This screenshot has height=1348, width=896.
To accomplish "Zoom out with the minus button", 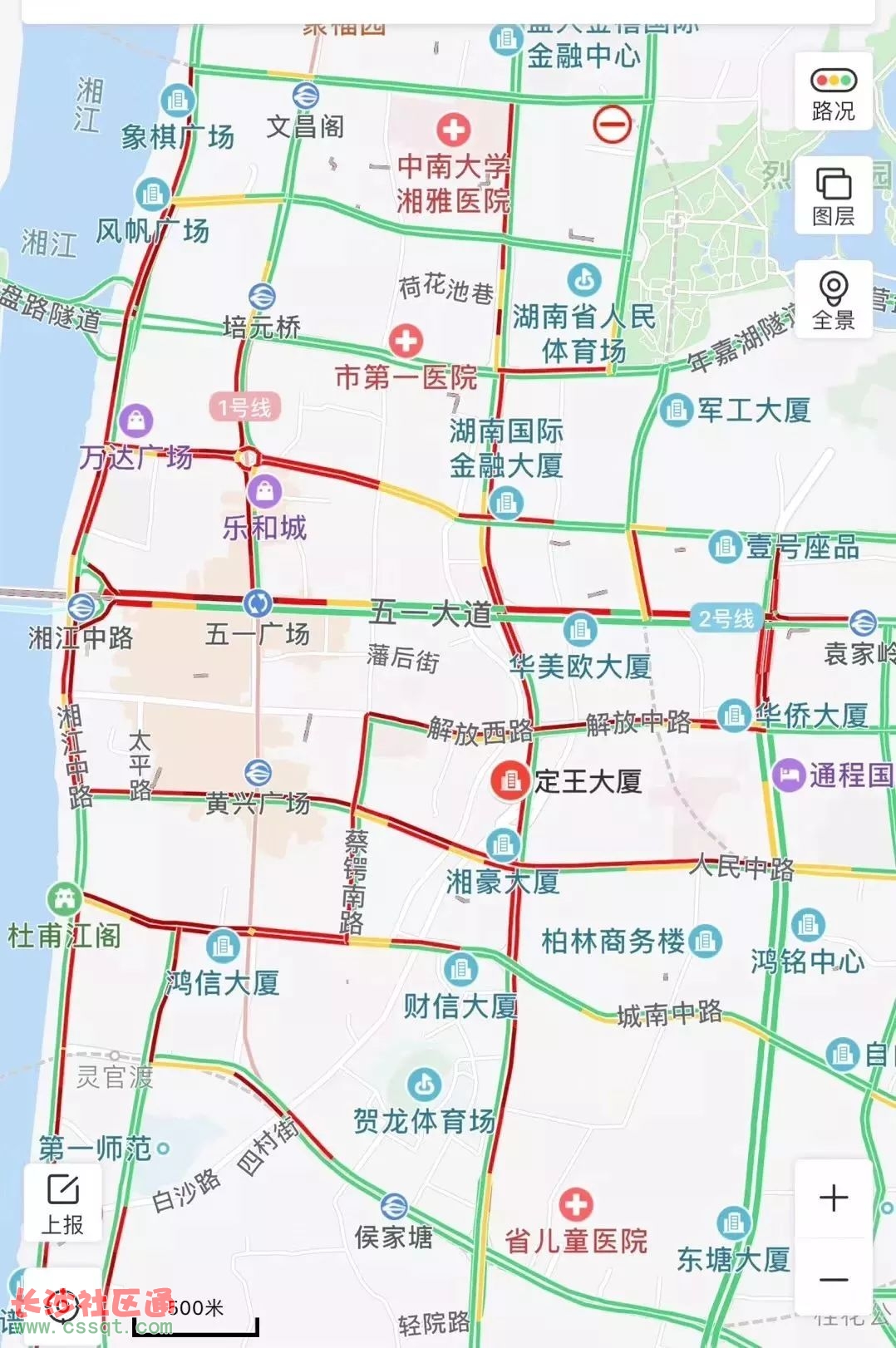I will click(834, 1279).
